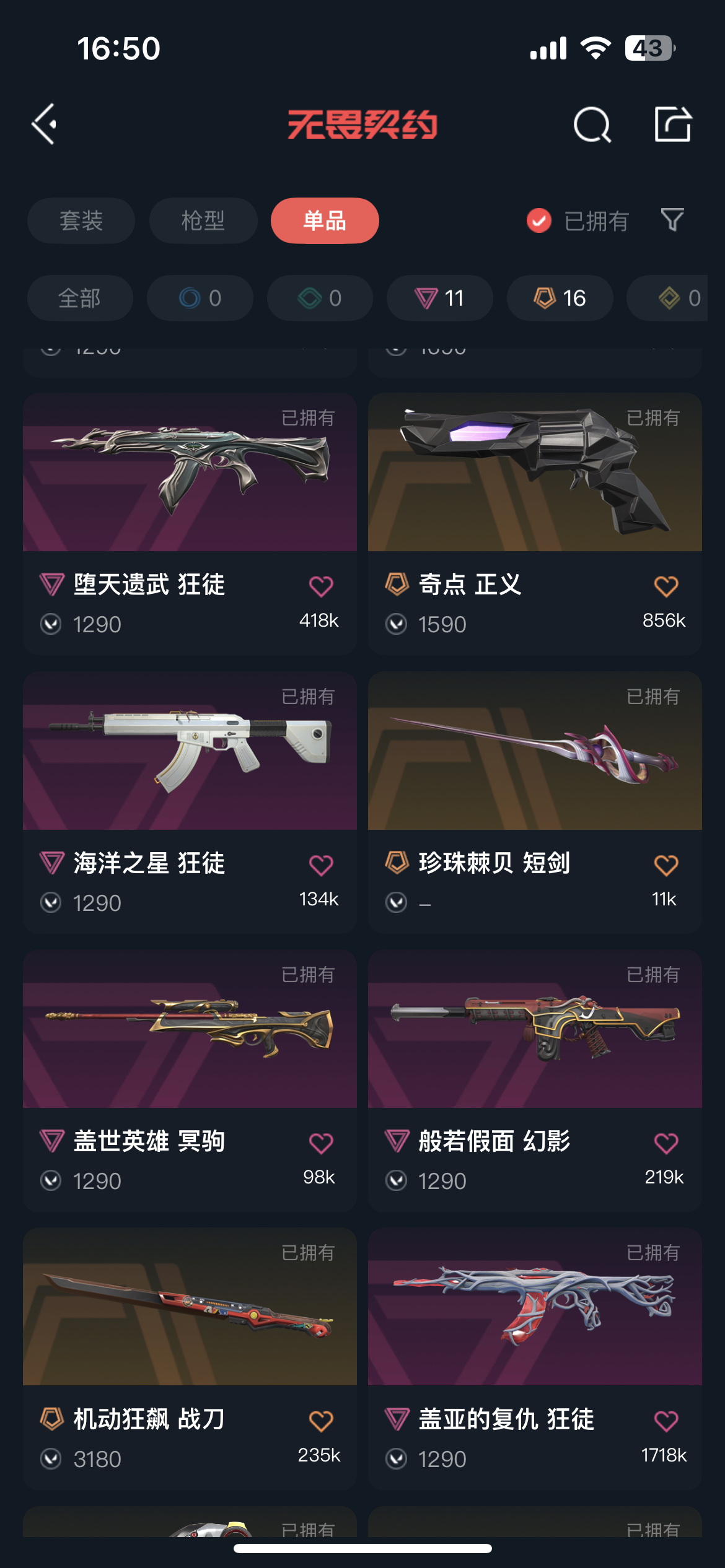Filter by the blue tier chip showing 0

[200, 298]
